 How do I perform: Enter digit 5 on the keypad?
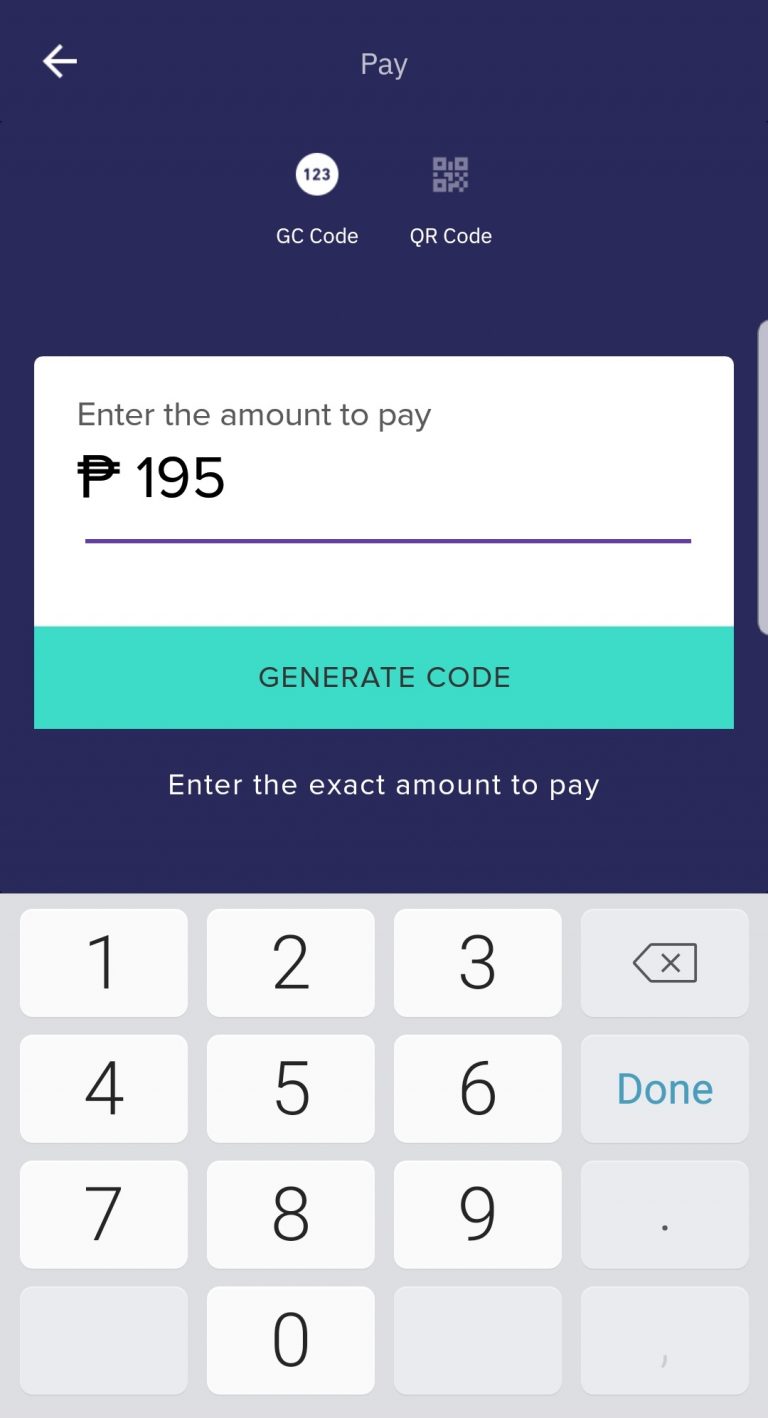291,1089
